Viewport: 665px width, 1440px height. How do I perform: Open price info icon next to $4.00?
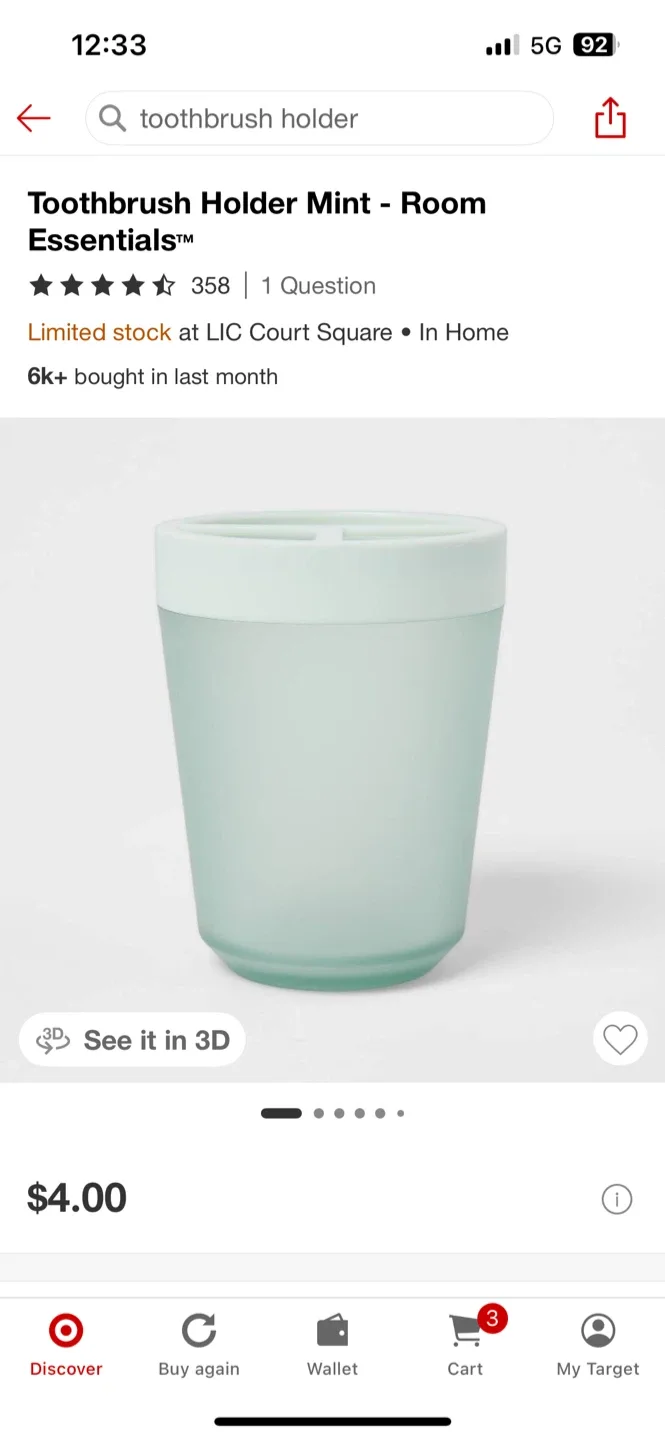(x=617, y=1199)
